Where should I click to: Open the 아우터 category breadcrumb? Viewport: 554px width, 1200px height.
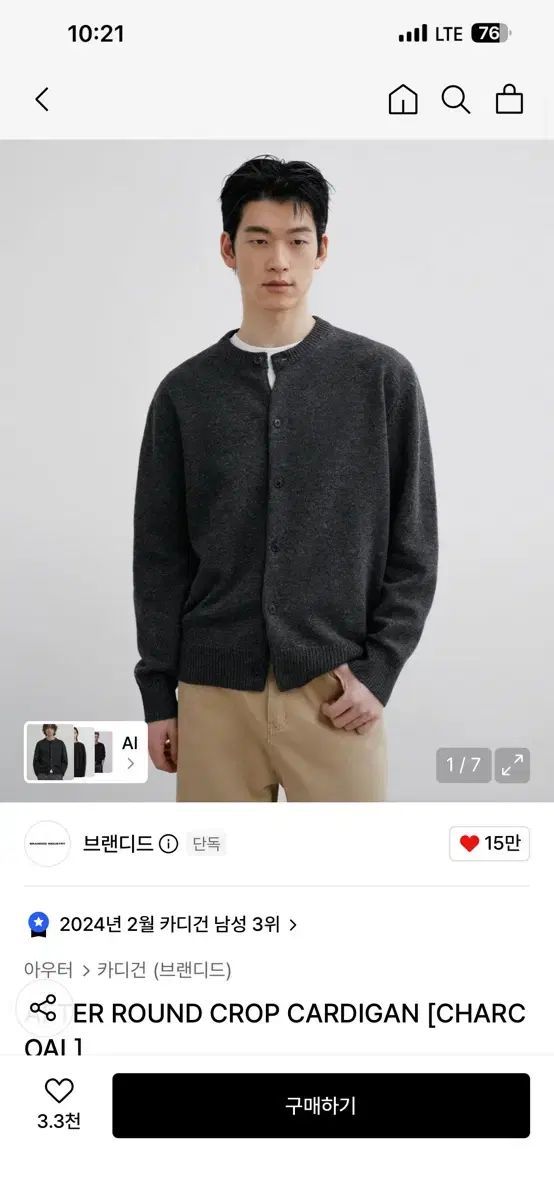point(48,969)
